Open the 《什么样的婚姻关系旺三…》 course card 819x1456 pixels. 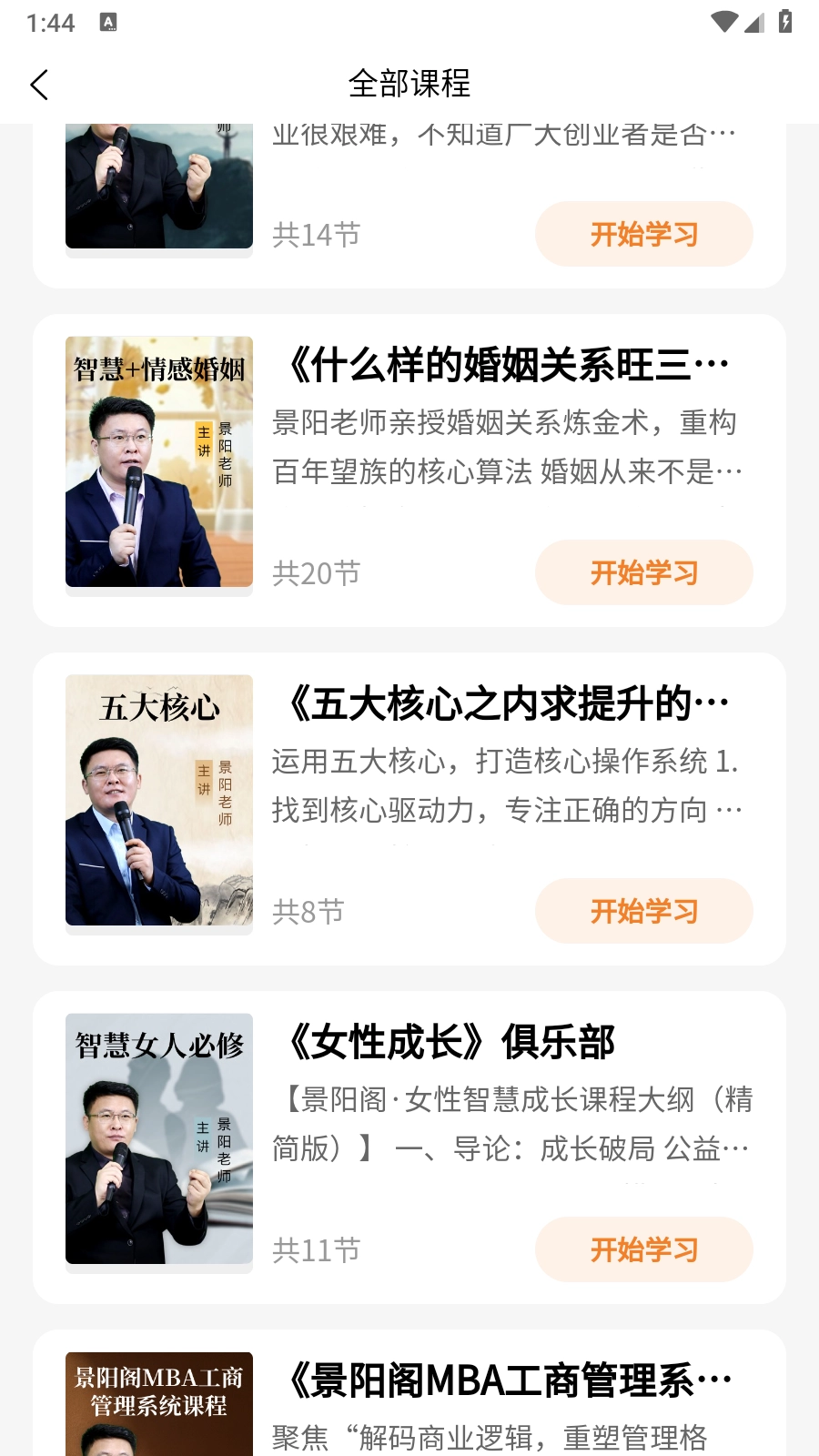pos(508,367)
